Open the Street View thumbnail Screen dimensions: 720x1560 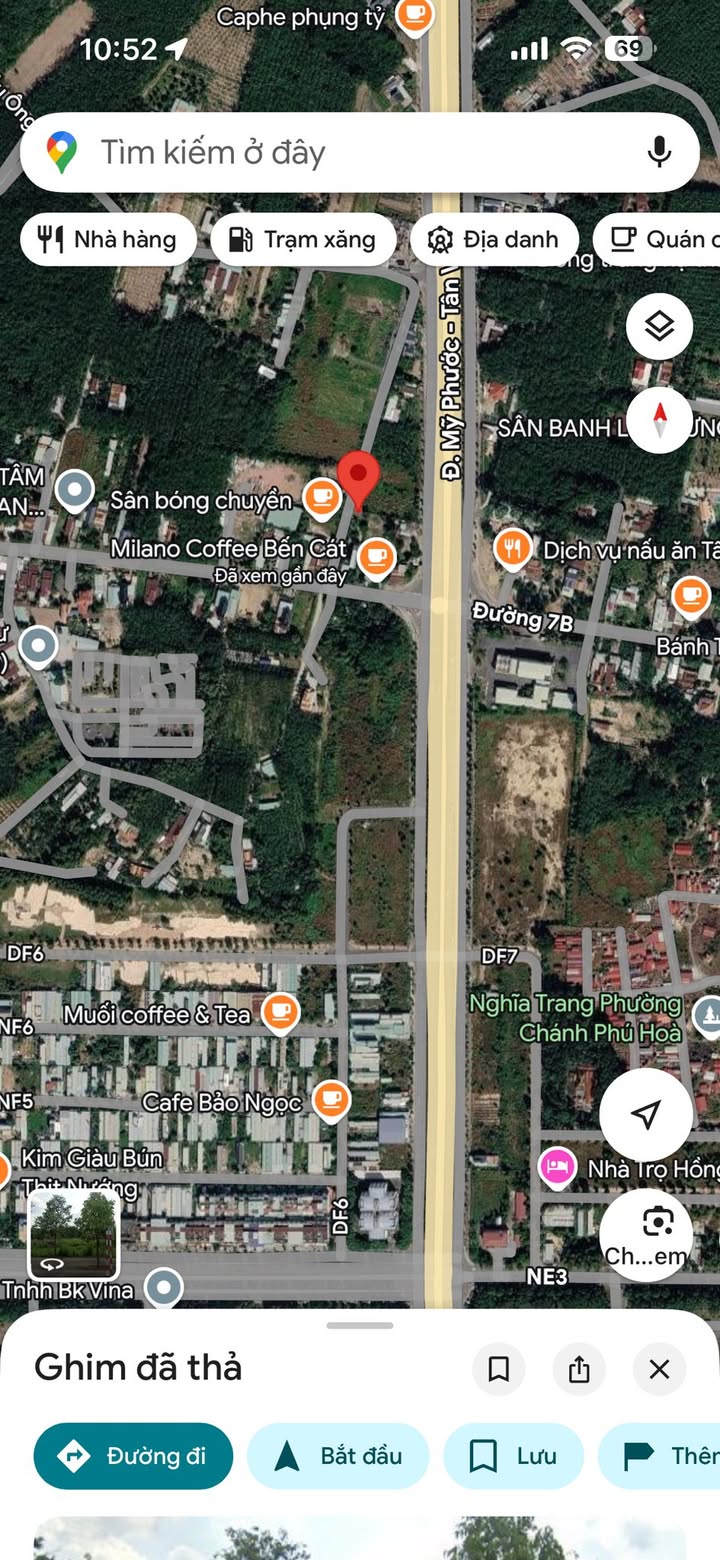point(74,1234)
